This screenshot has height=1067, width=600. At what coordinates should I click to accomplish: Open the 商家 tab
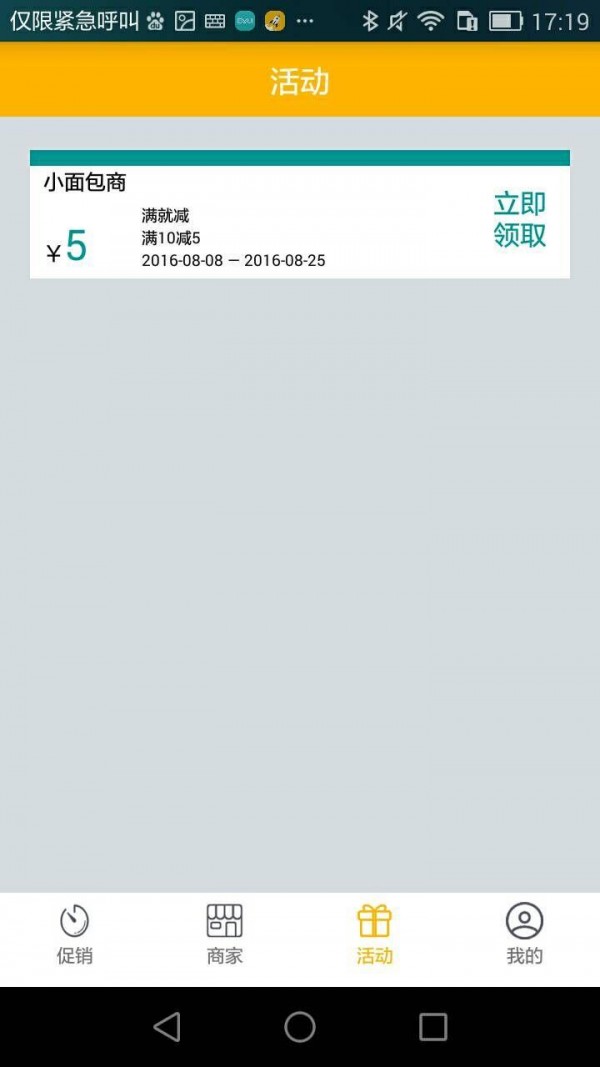[x=225, y=935]
